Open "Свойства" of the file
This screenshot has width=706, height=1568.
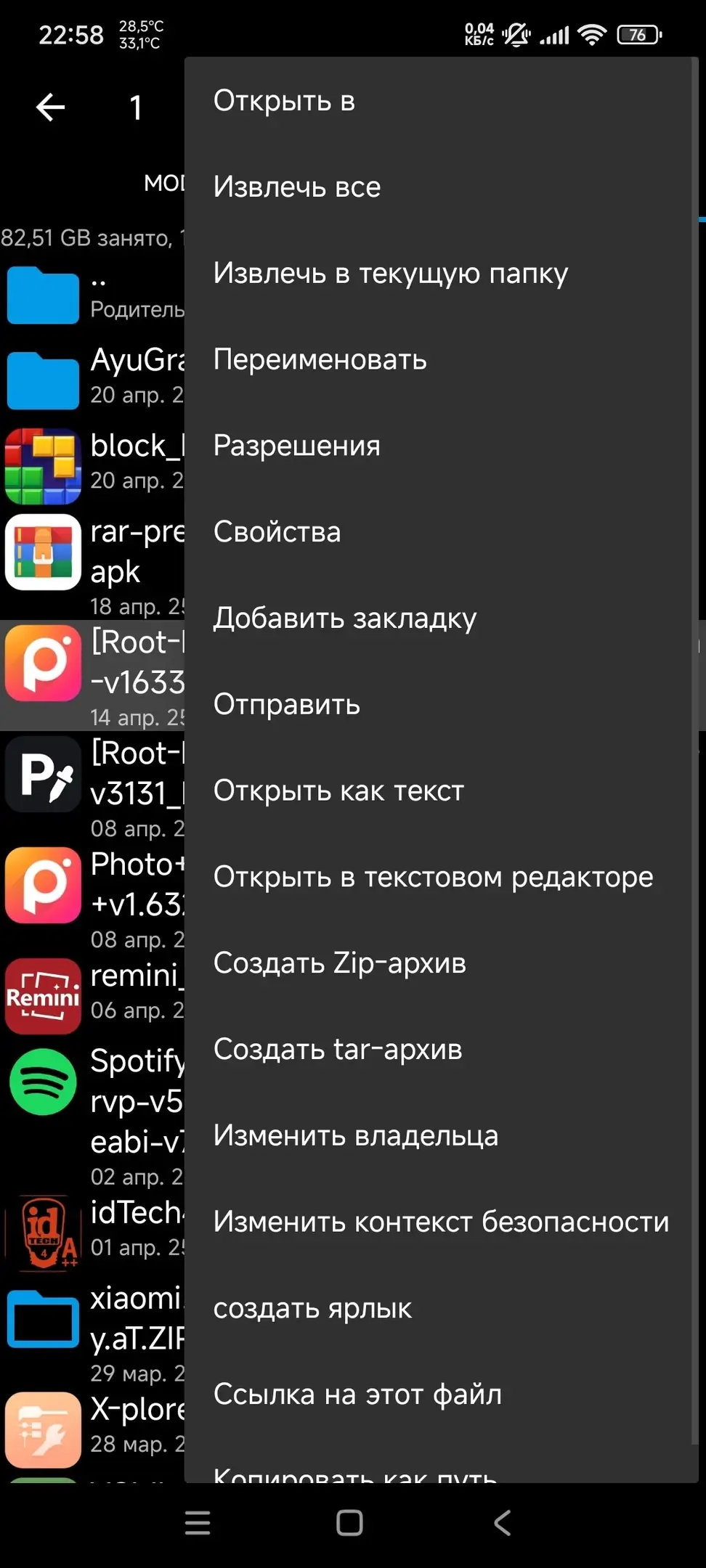(277, 532)
